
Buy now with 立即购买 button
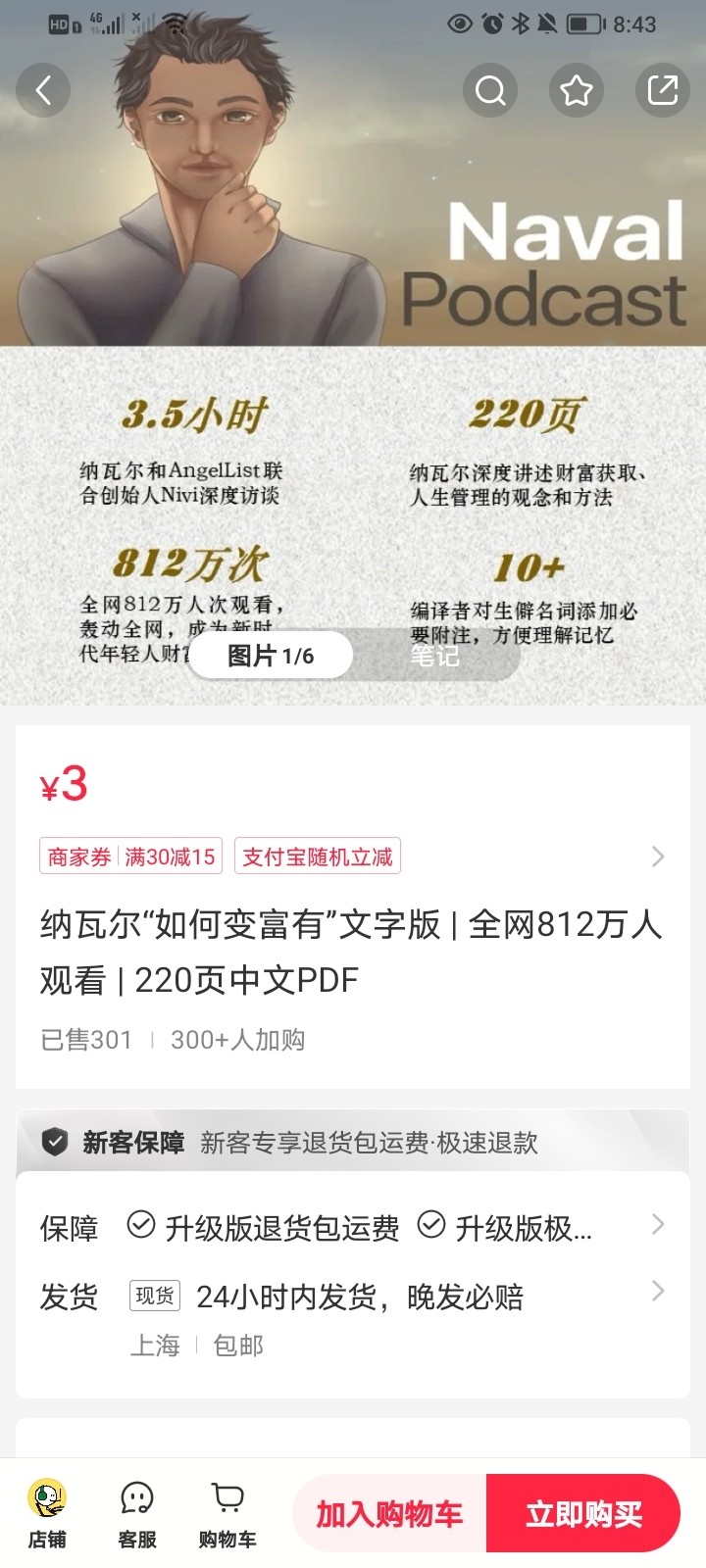coord(583,1514)
